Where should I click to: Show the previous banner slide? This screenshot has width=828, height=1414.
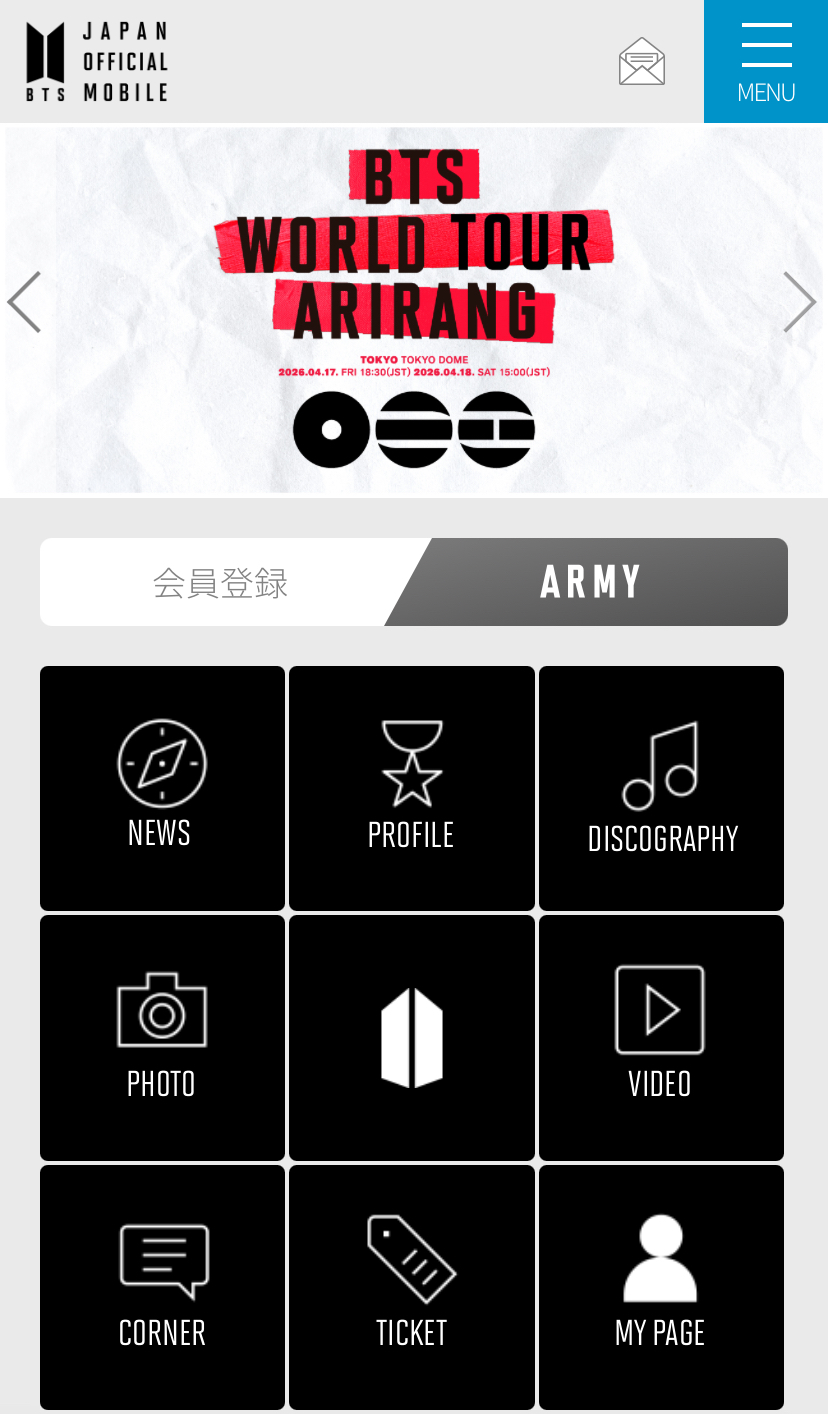coord(24,302)
